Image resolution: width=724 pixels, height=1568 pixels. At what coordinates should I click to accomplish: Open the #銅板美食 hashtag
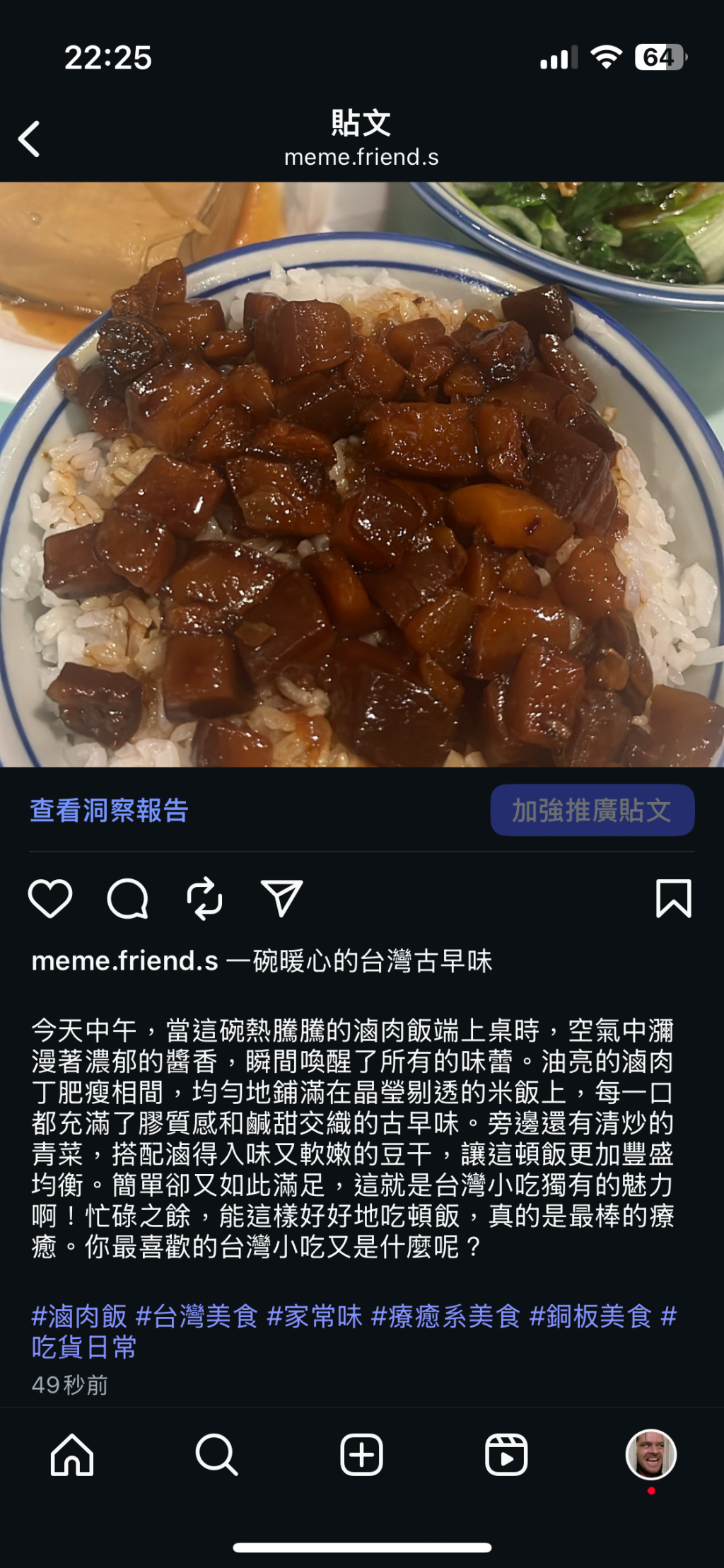[590, 1317]
